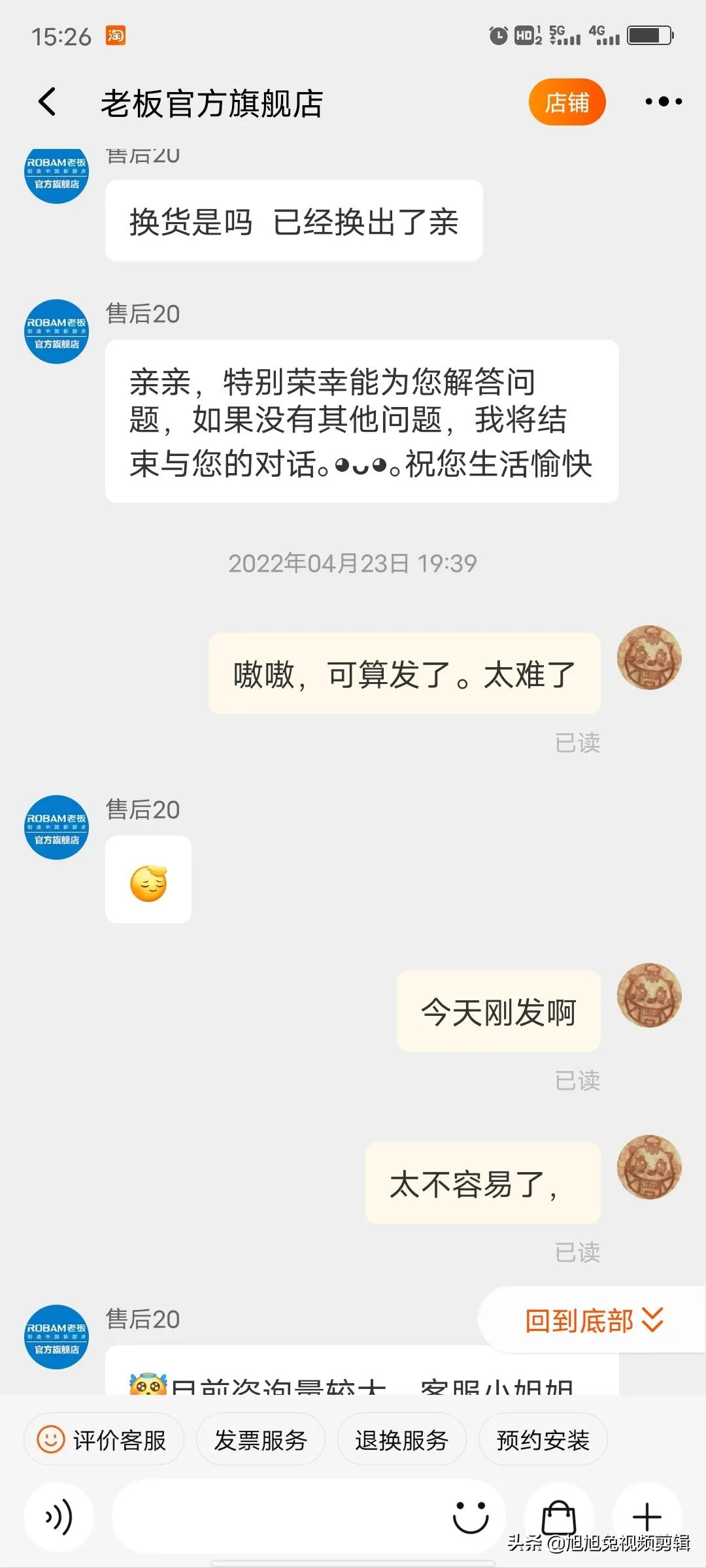706x1568 pixels.
Task: Open 店铺 to visit the store
Action: click(x=566, y=103)
